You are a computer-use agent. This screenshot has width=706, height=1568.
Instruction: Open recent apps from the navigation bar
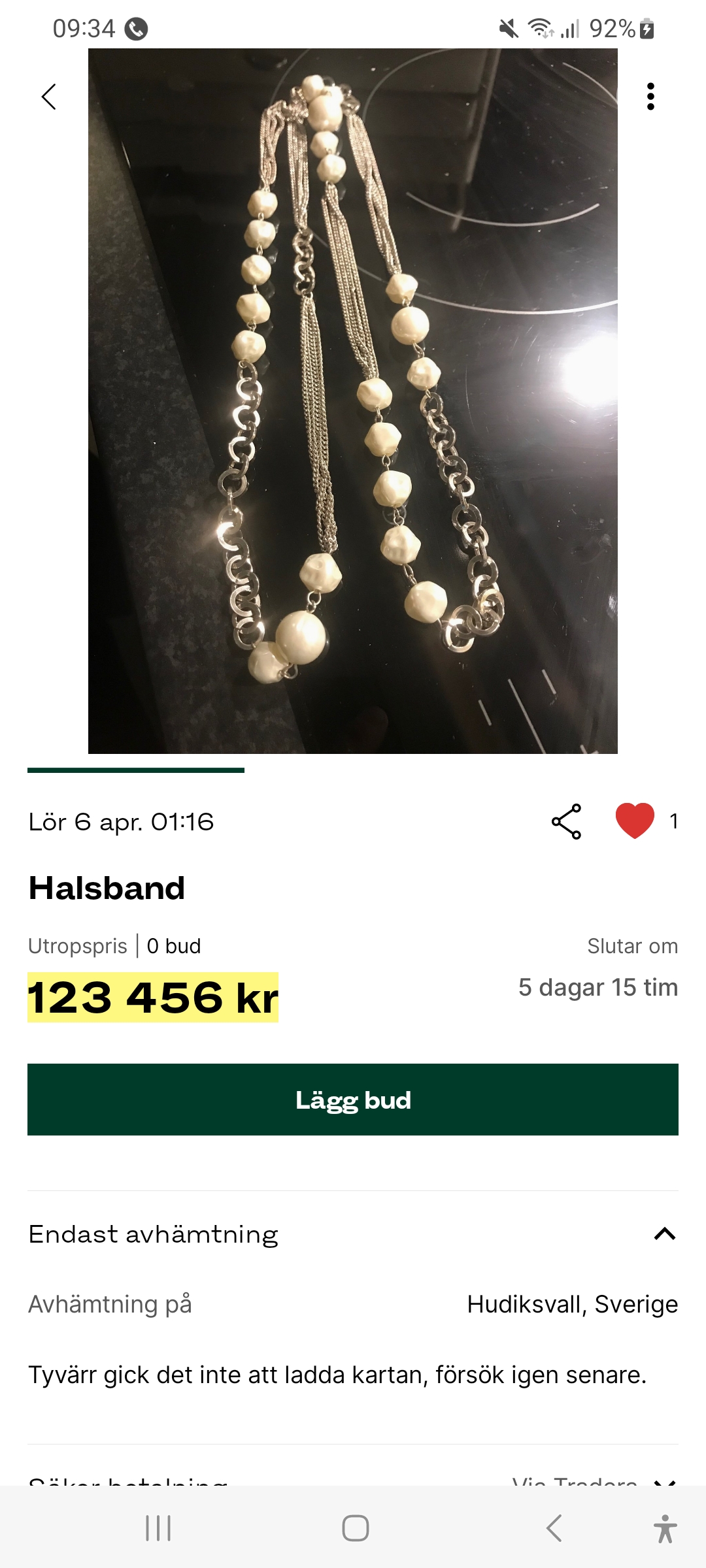tap(158, 1529)
